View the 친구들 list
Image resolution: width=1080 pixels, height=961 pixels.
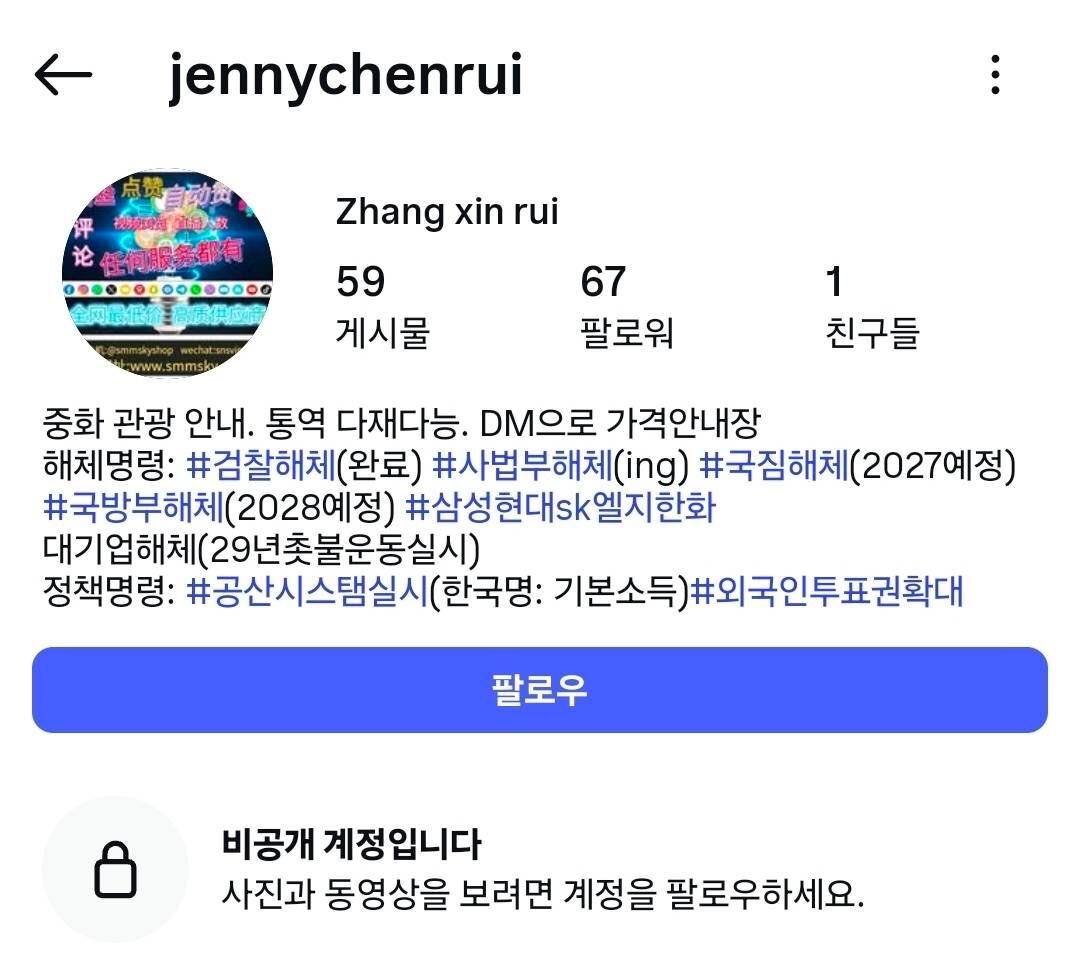click(x=871, y=306)
